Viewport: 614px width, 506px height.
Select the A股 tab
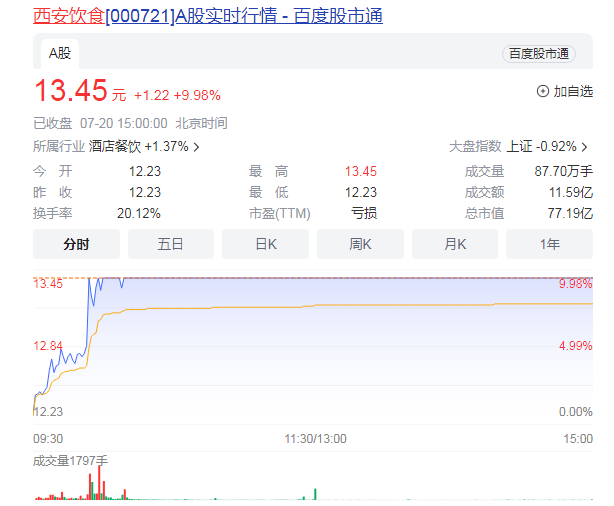pyautogui.click(x=59, y=53)
